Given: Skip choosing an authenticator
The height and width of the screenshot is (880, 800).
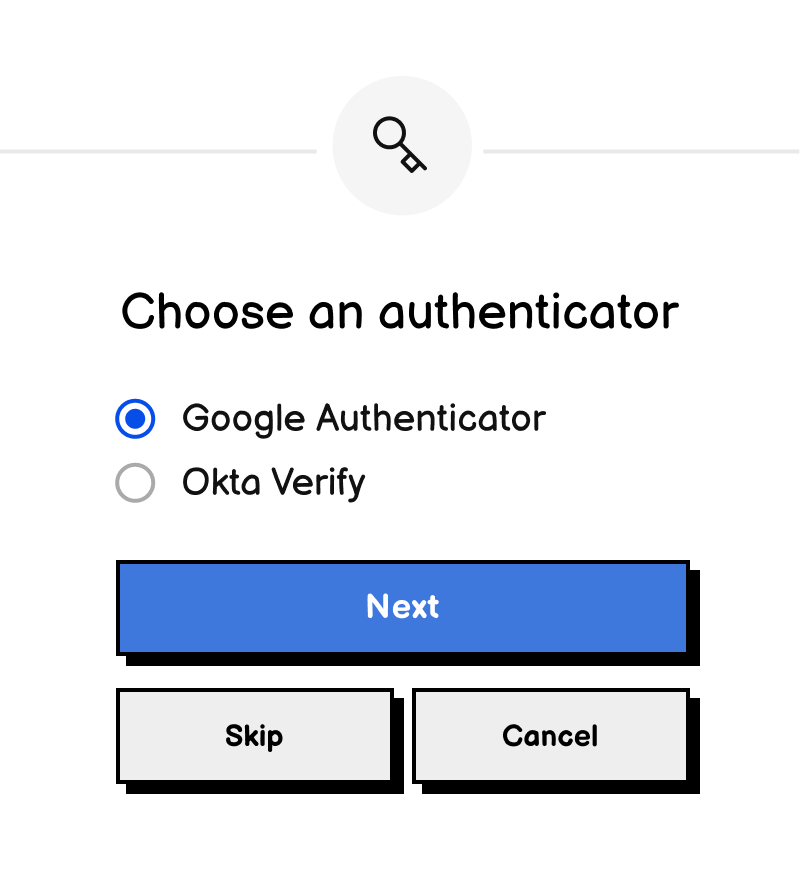Looking at the screenshot, I should click(x=254, y=736).
